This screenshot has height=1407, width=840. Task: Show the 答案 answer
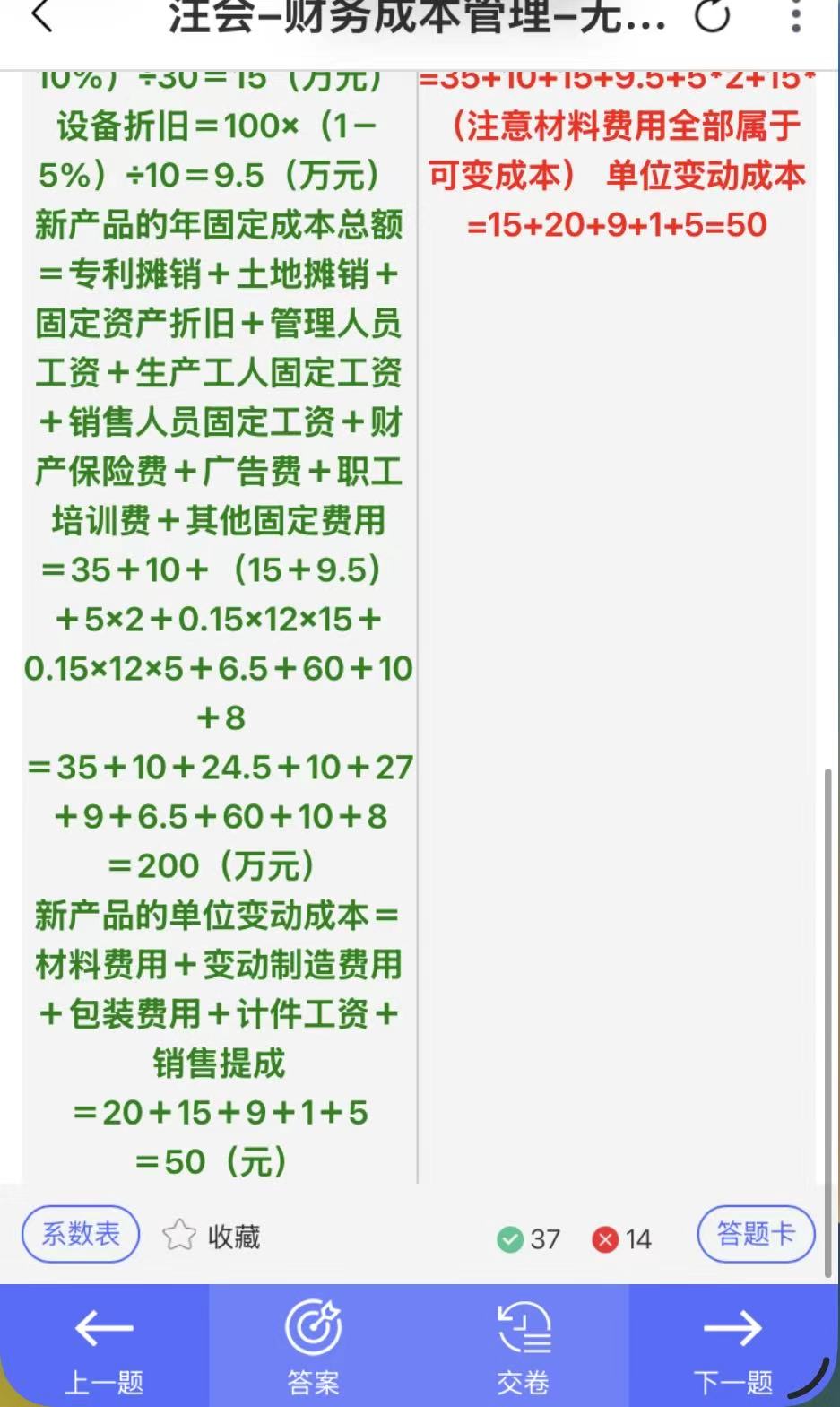point(313,1345)
